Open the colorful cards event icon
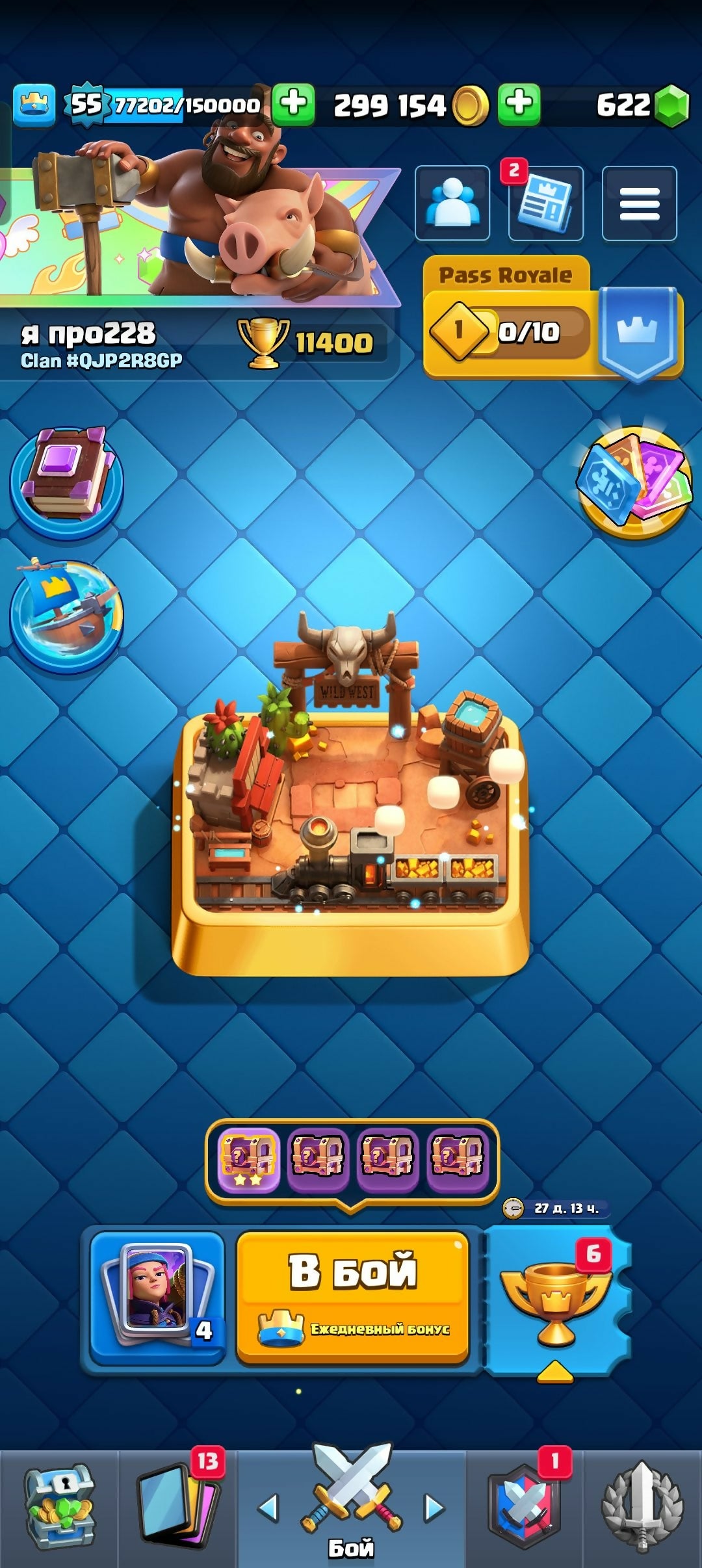 (x=634, y=482)
